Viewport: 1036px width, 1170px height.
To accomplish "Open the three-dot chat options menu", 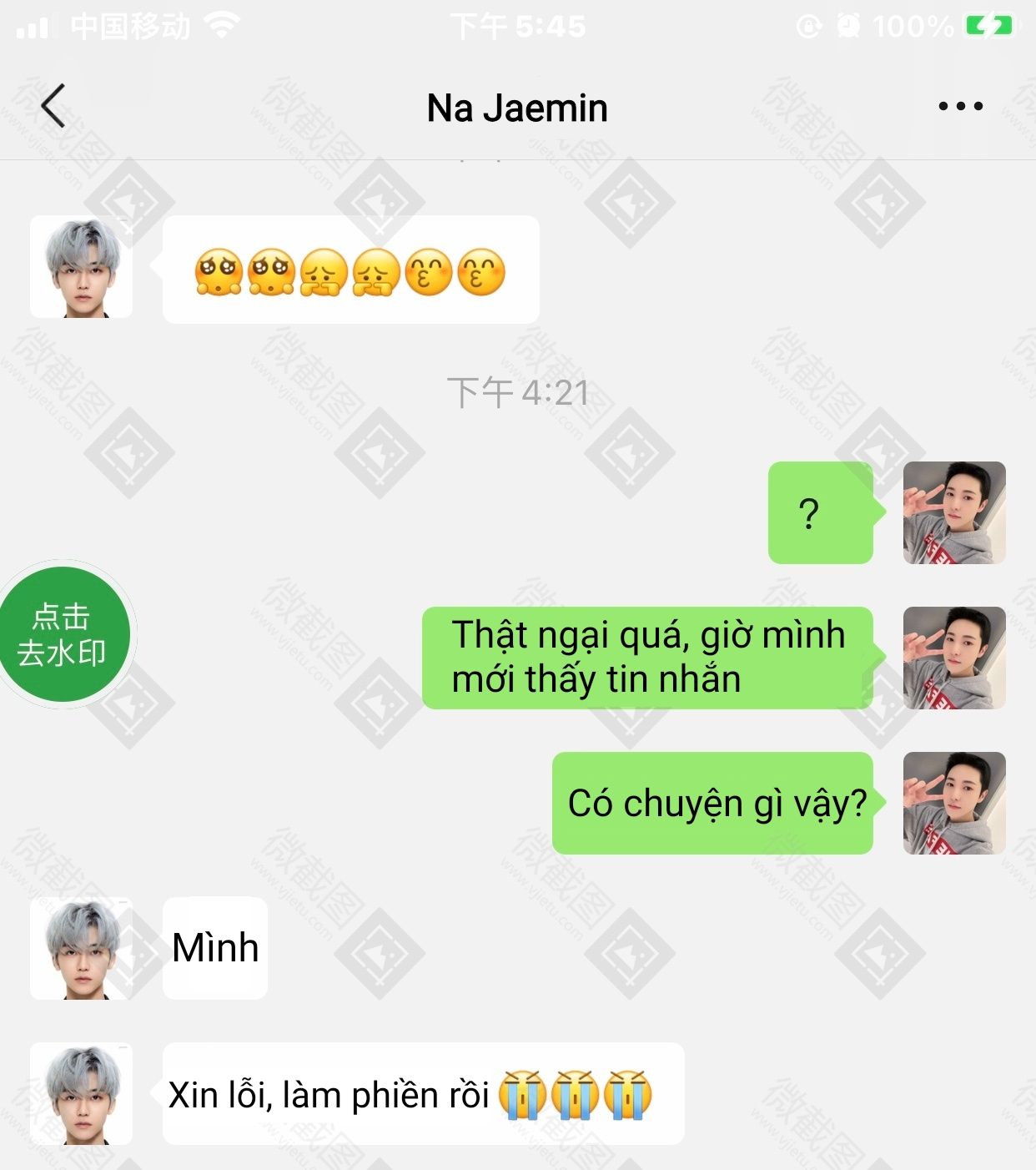I will 960,106.
